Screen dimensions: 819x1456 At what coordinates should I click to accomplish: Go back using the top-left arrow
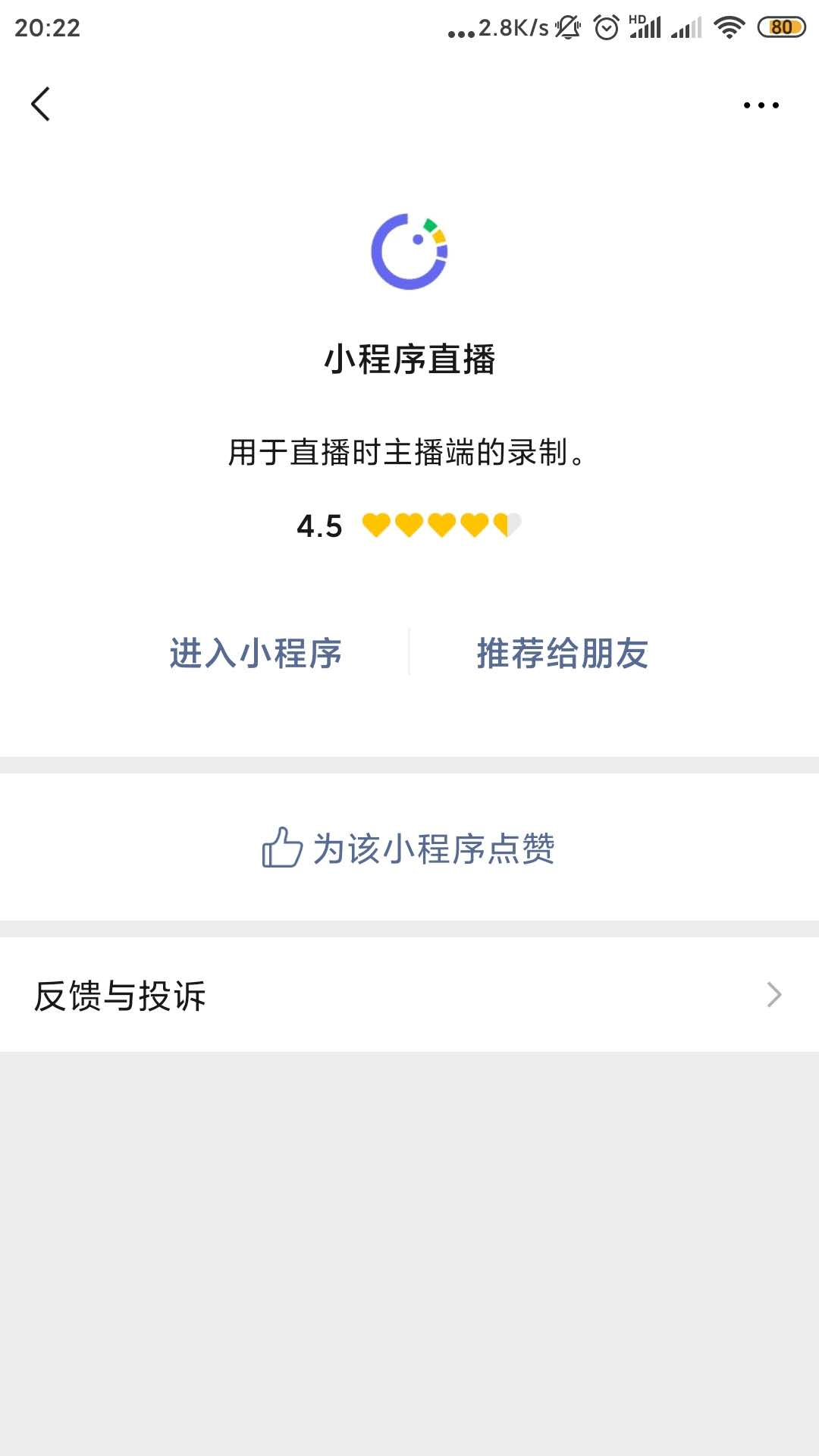pos(41,104)
